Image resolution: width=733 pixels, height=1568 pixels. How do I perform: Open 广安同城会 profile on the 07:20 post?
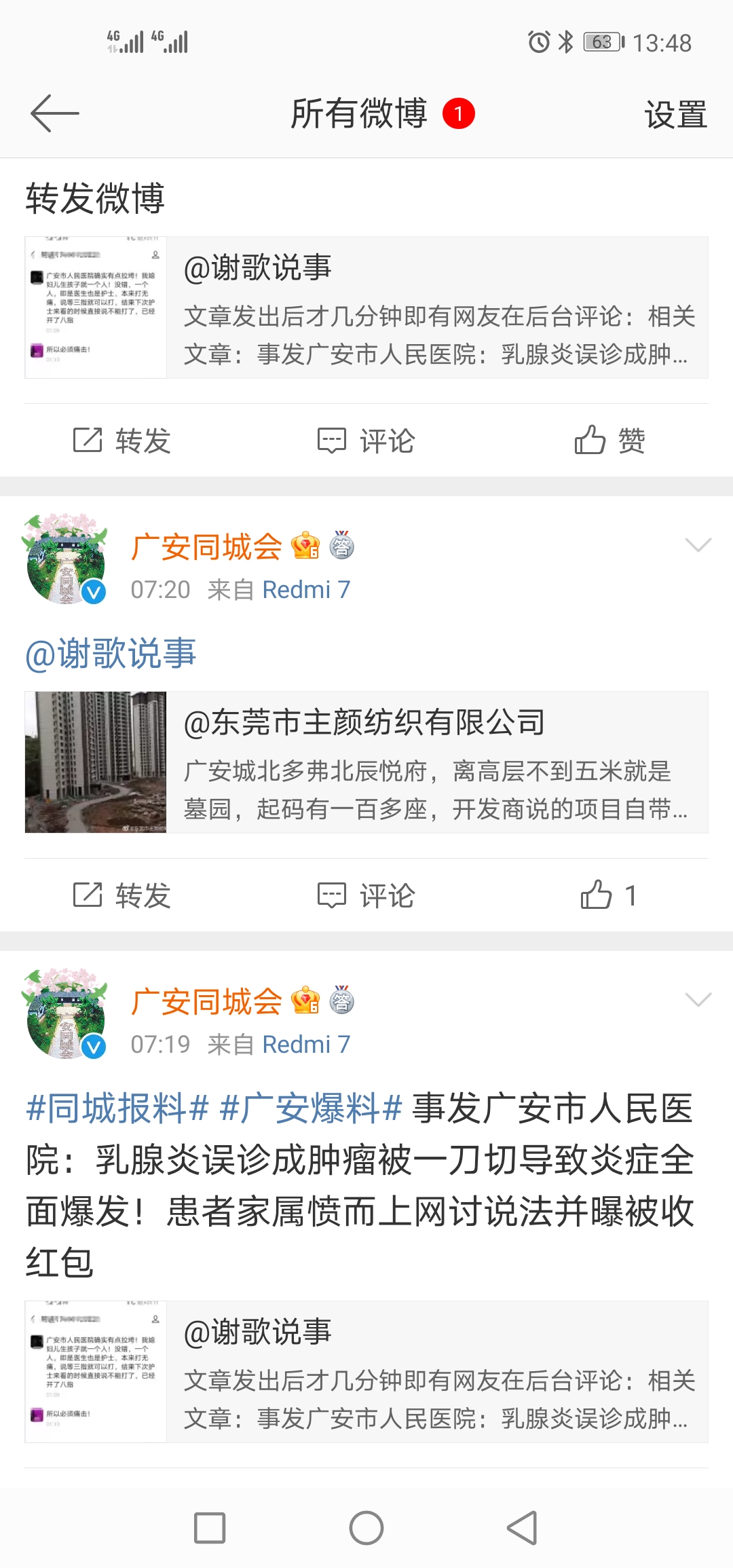[x=206, y=547]
